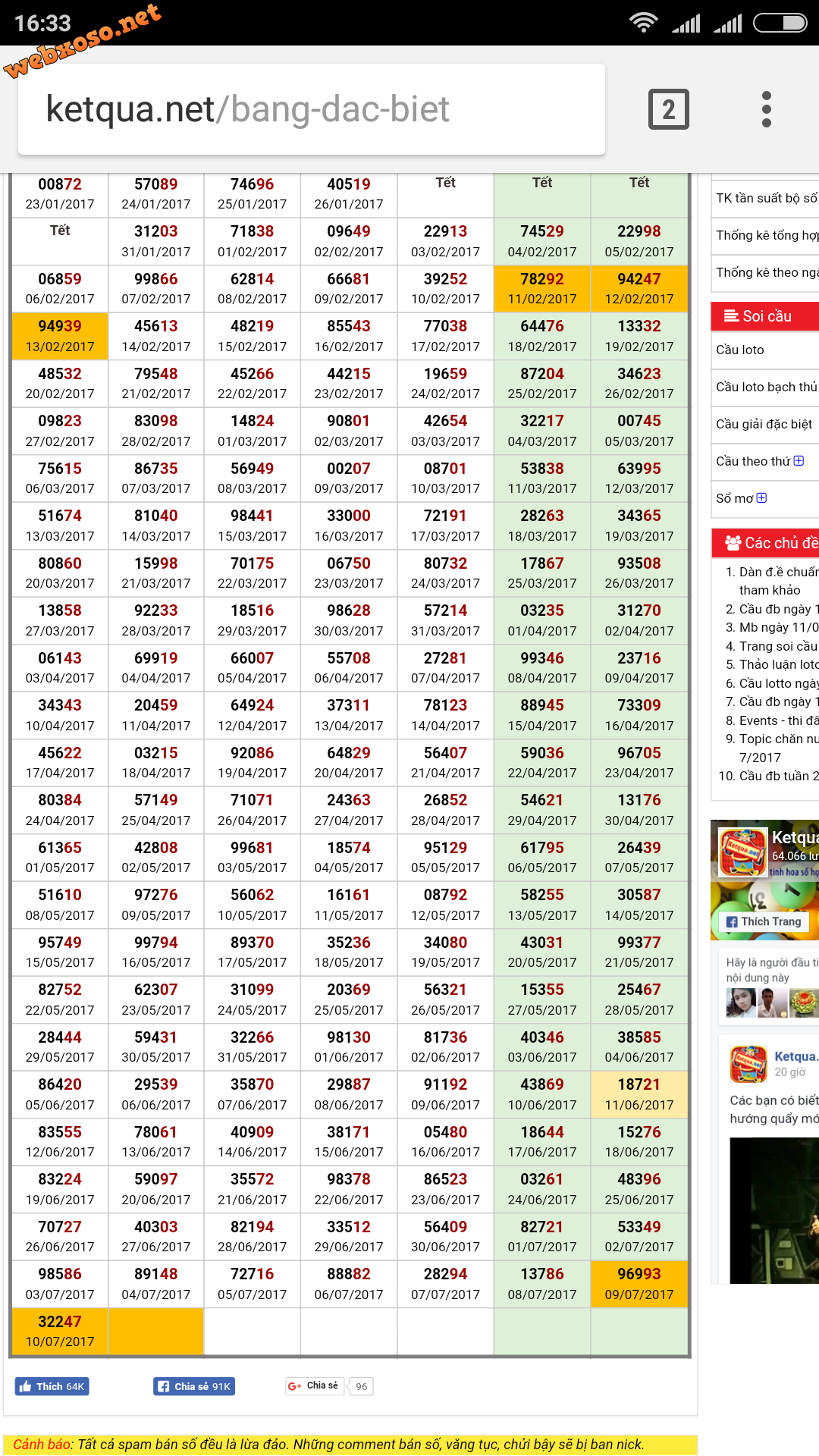Open Cầu giải đặc biệt link

click(764, 424)
